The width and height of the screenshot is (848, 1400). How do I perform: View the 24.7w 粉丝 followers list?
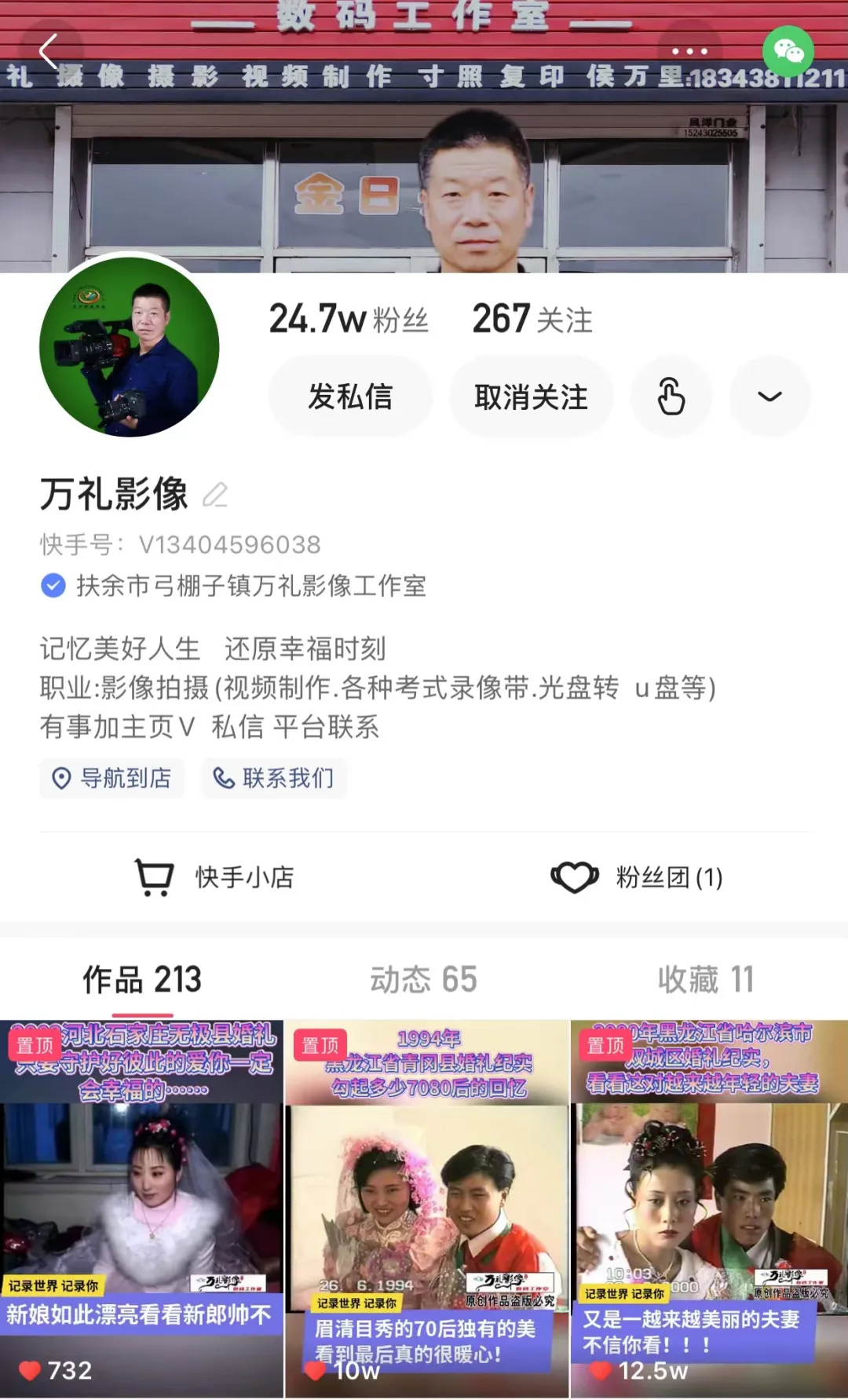pyautogui.click(x=349, y=319)
